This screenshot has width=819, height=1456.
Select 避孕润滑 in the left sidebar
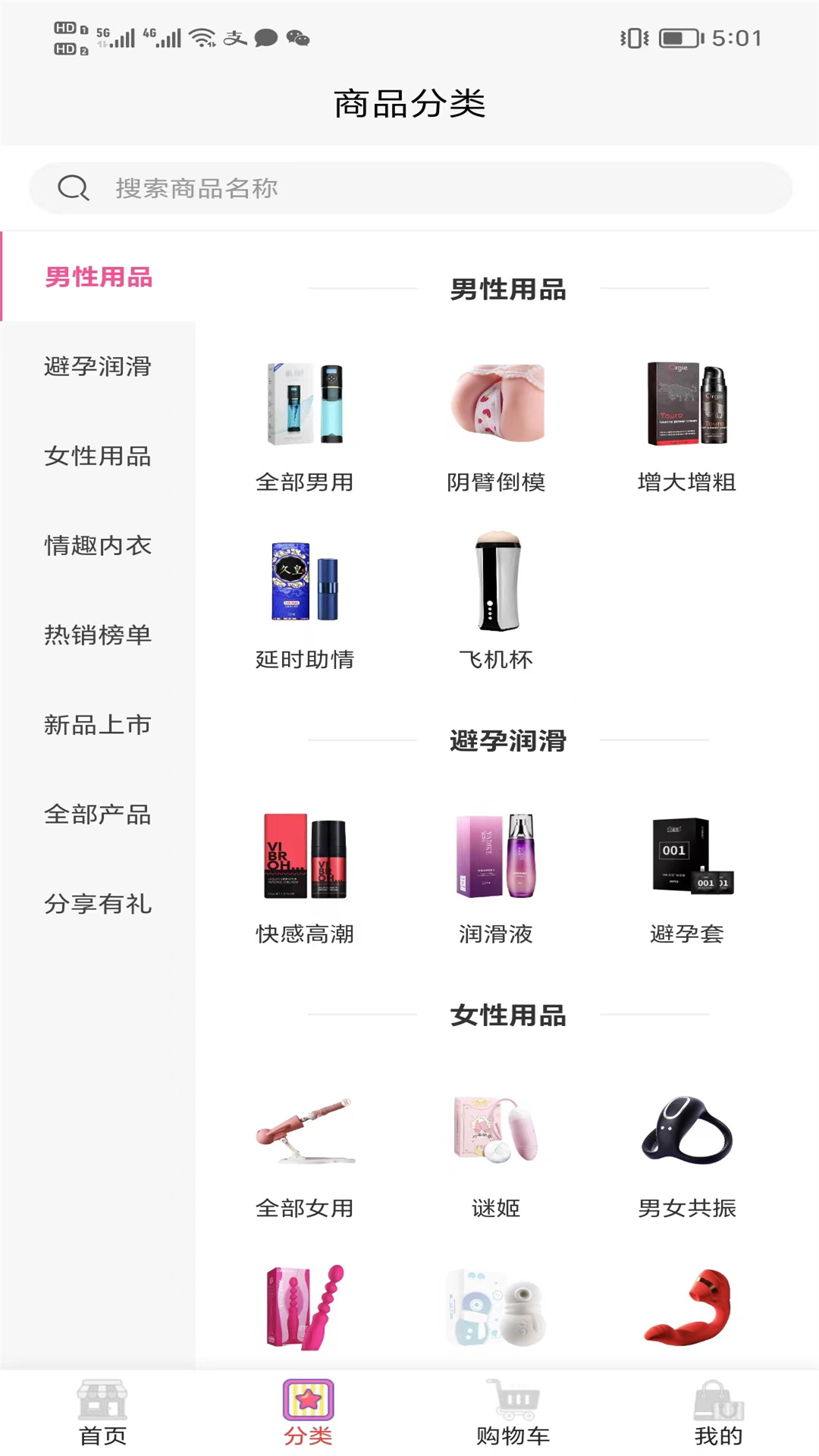99,368
